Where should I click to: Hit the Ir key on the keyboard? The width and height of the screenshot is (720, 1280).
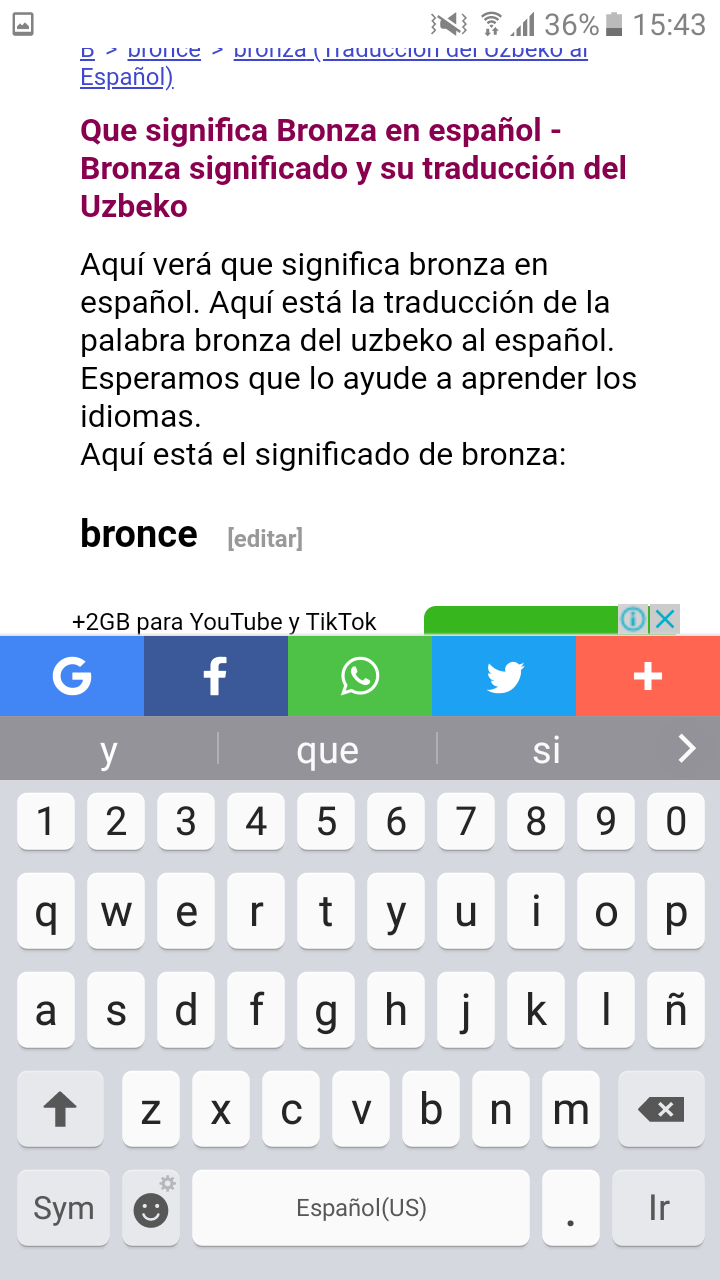click(659, 1208)
